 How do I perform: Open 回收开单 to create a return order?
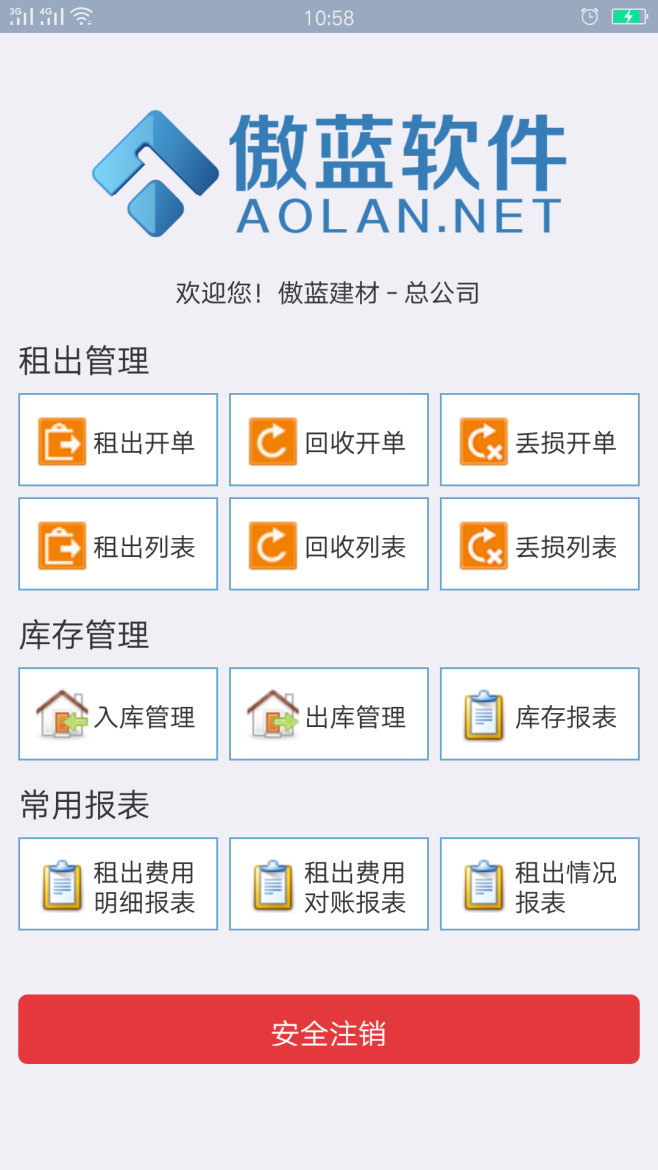(329, 440)
